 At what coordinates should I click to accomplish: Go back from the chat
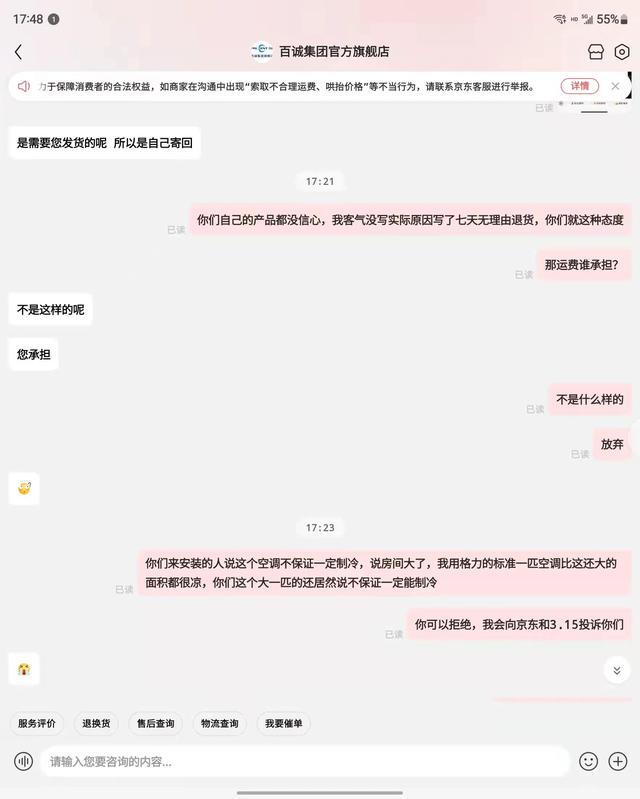[18, 52]
